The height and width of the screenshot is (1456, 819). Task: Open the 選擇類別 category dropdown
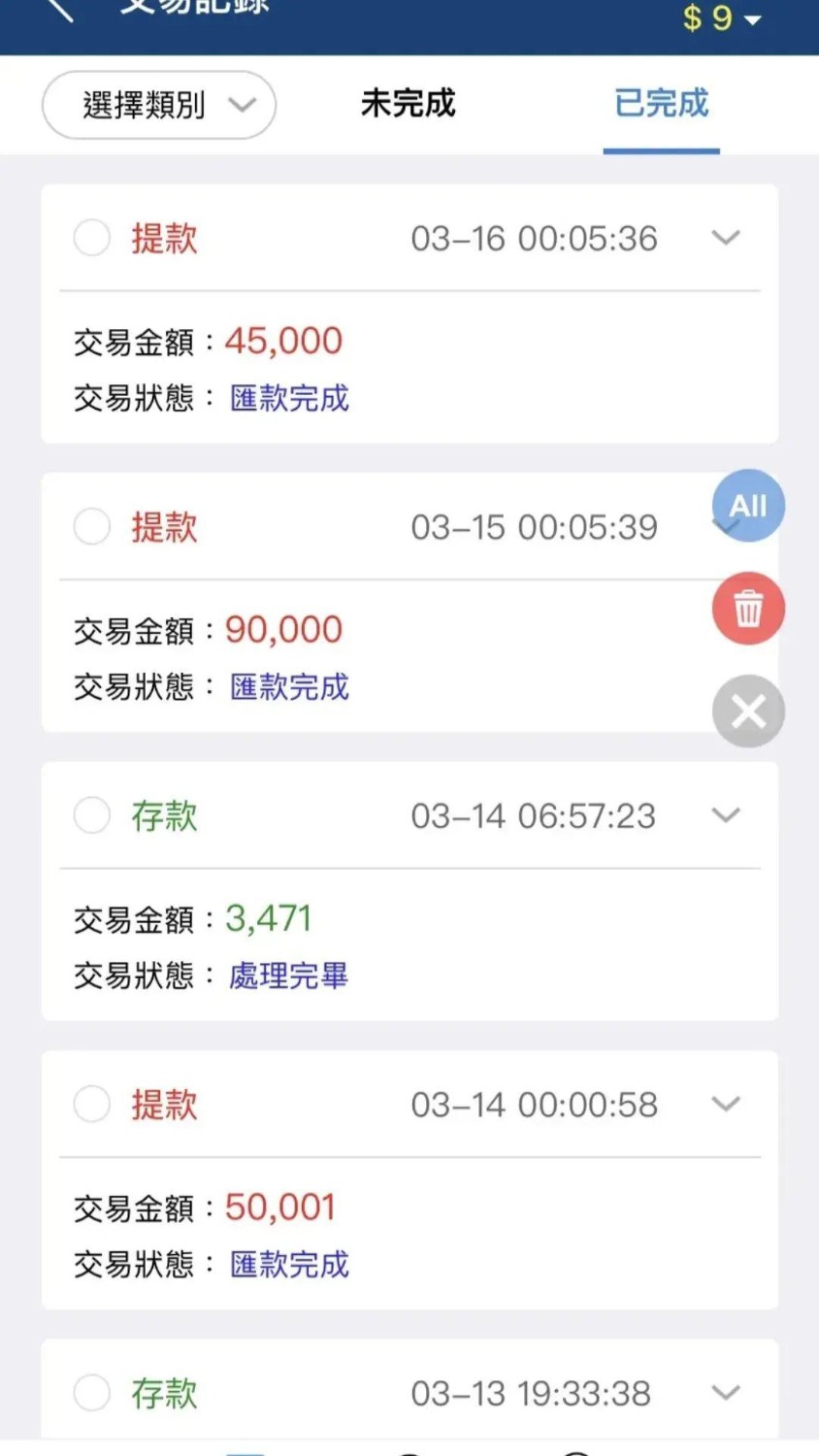(159, 105)
